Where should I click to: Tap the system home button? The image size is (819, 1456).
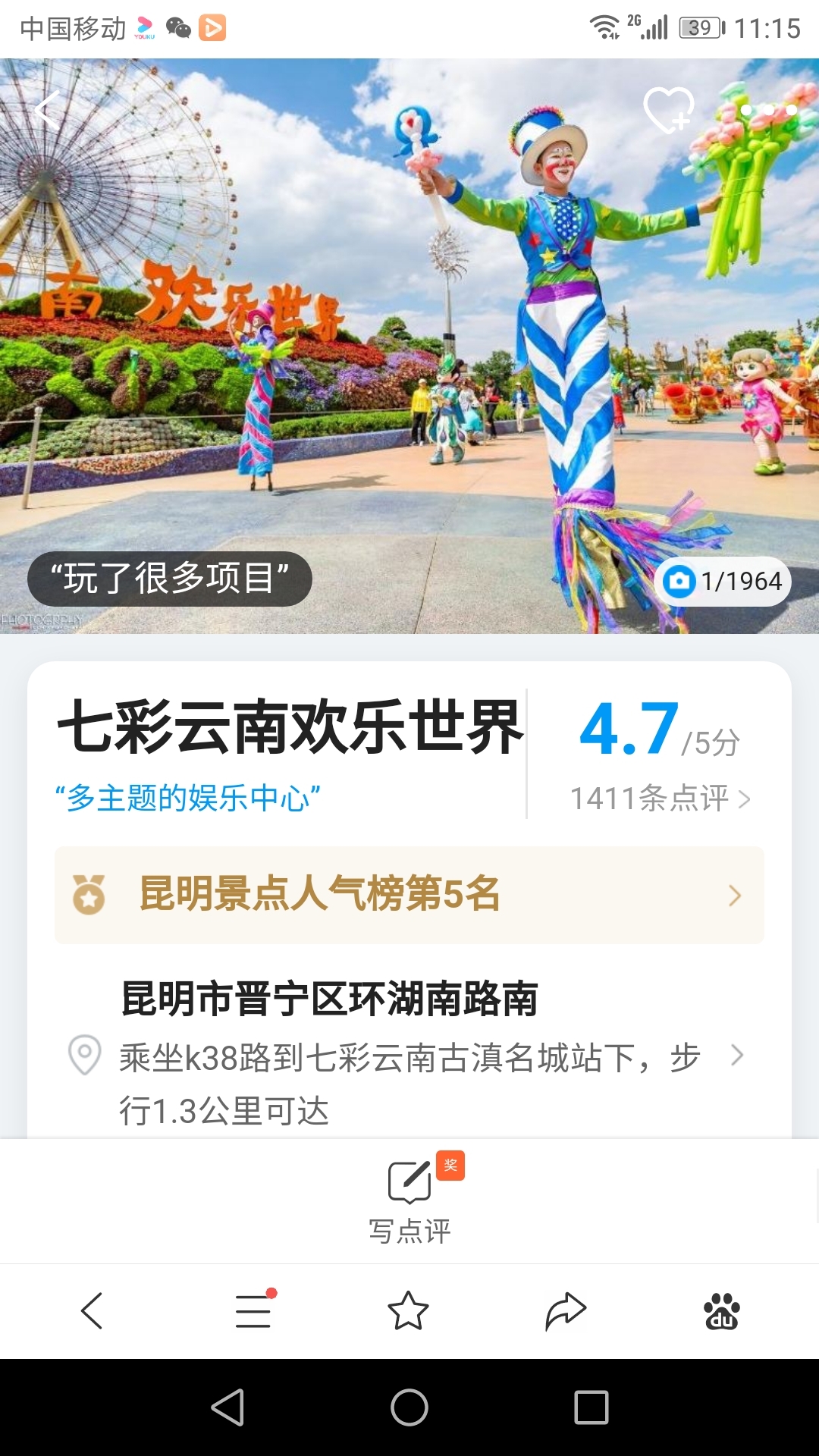pyautogui.click(x=409, y=1408)
